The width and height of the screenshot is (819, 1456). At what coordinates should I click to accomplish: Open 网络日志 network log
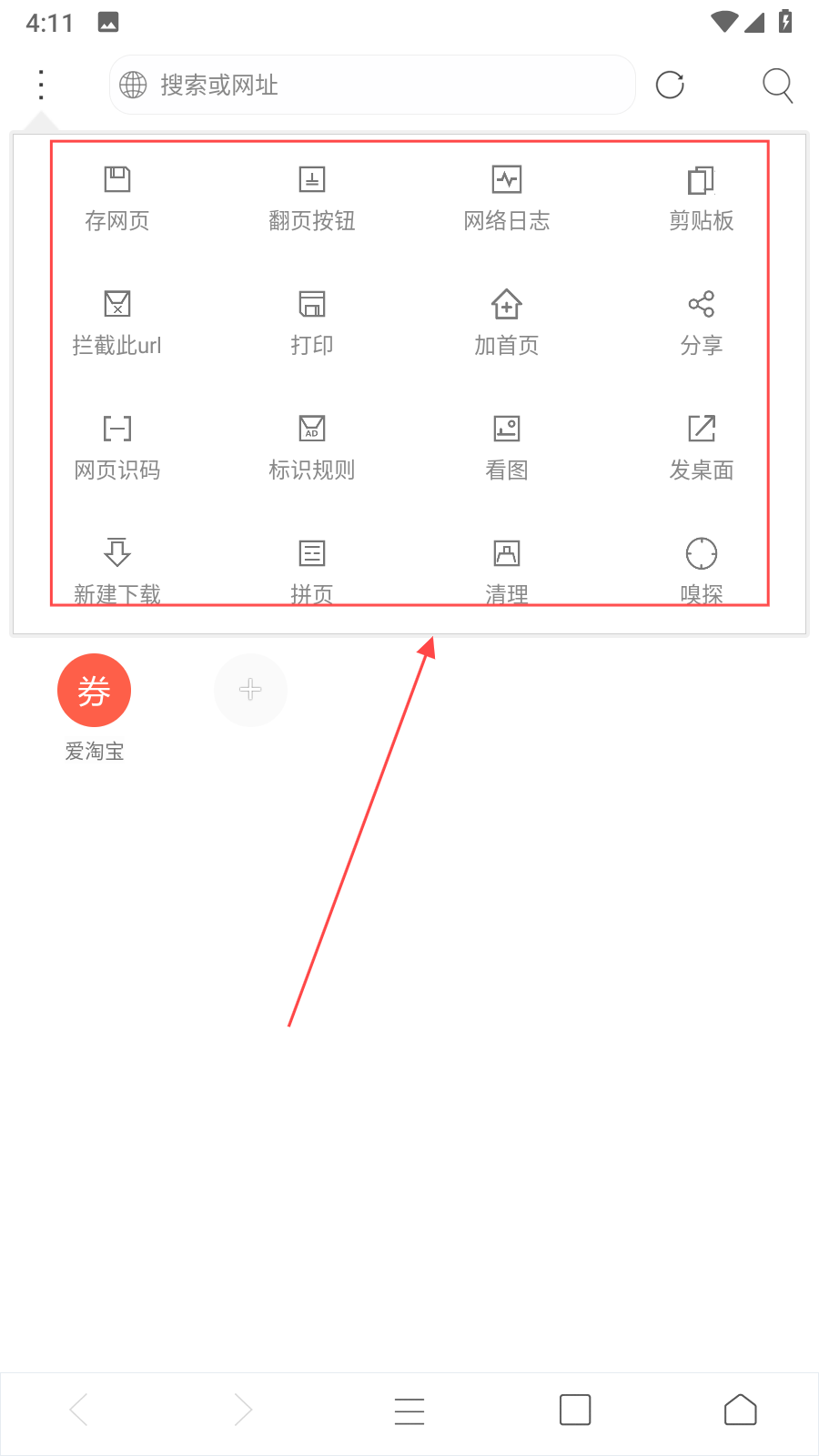(x=507, y=197)
